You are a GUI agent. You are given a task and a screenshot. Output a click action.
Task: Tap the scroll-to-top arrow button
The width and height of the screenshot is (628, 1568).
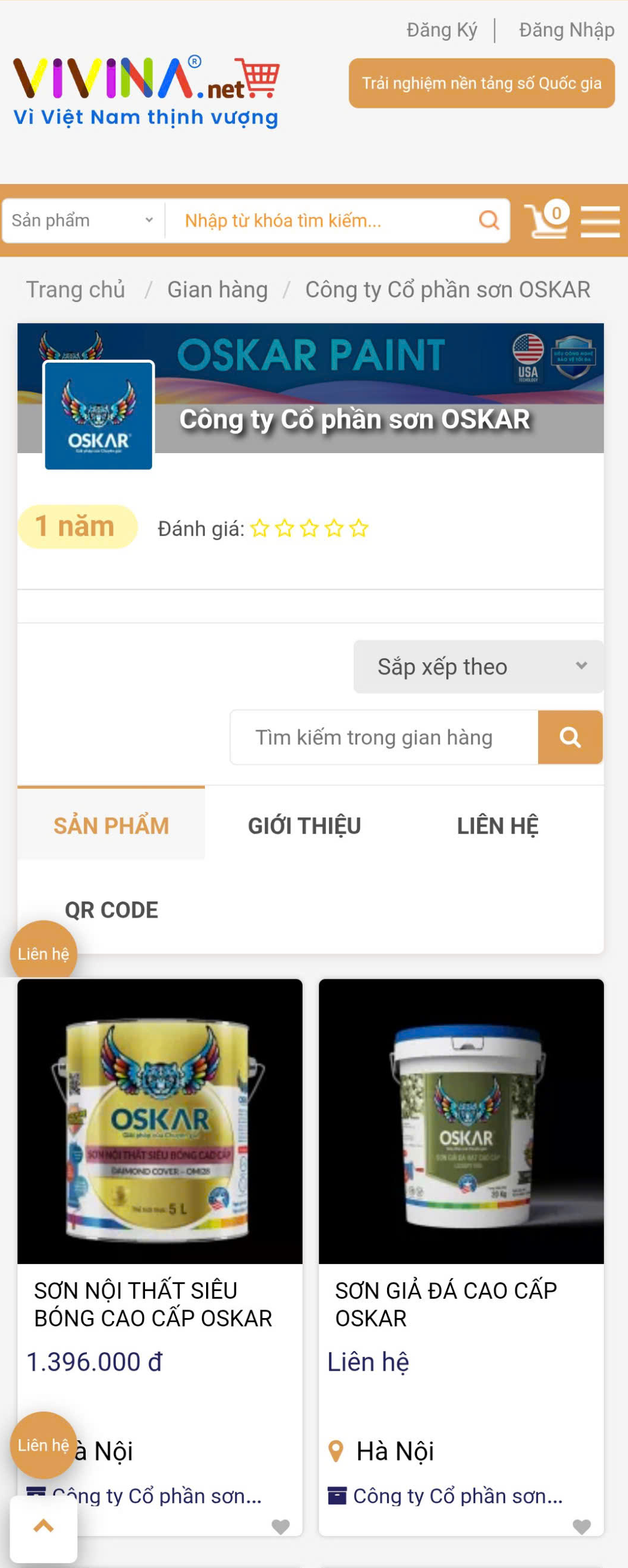click(x=43, y=1526)
